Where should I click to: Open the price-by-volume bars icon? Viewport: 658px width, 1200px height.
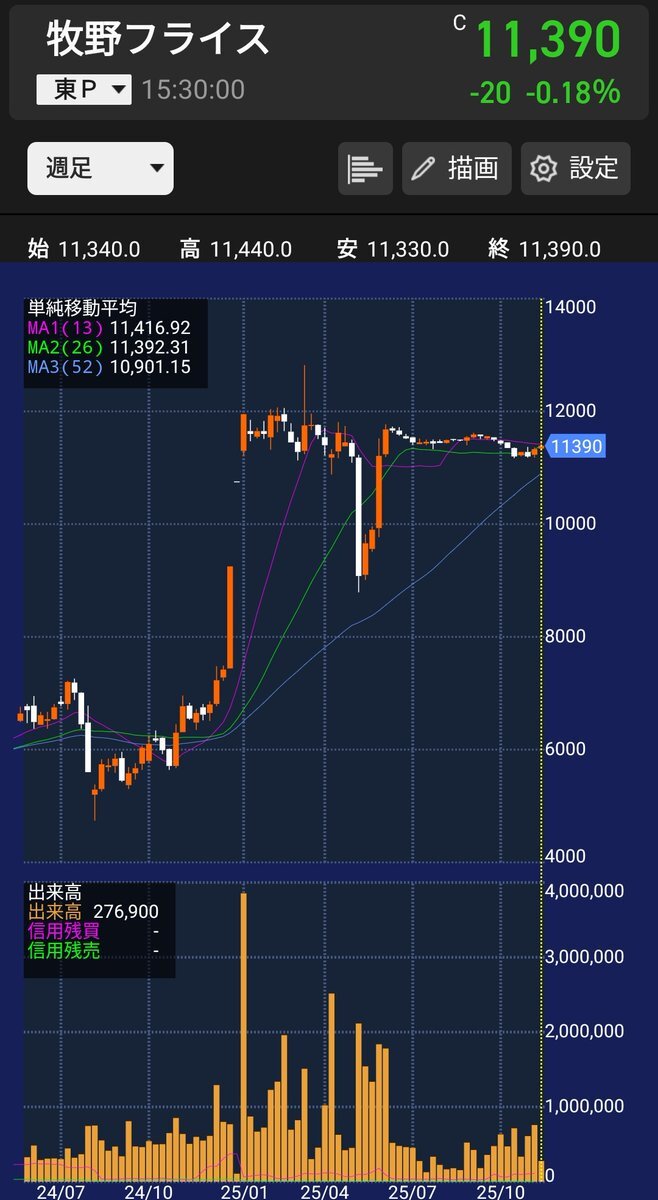(x=365, y=168)
